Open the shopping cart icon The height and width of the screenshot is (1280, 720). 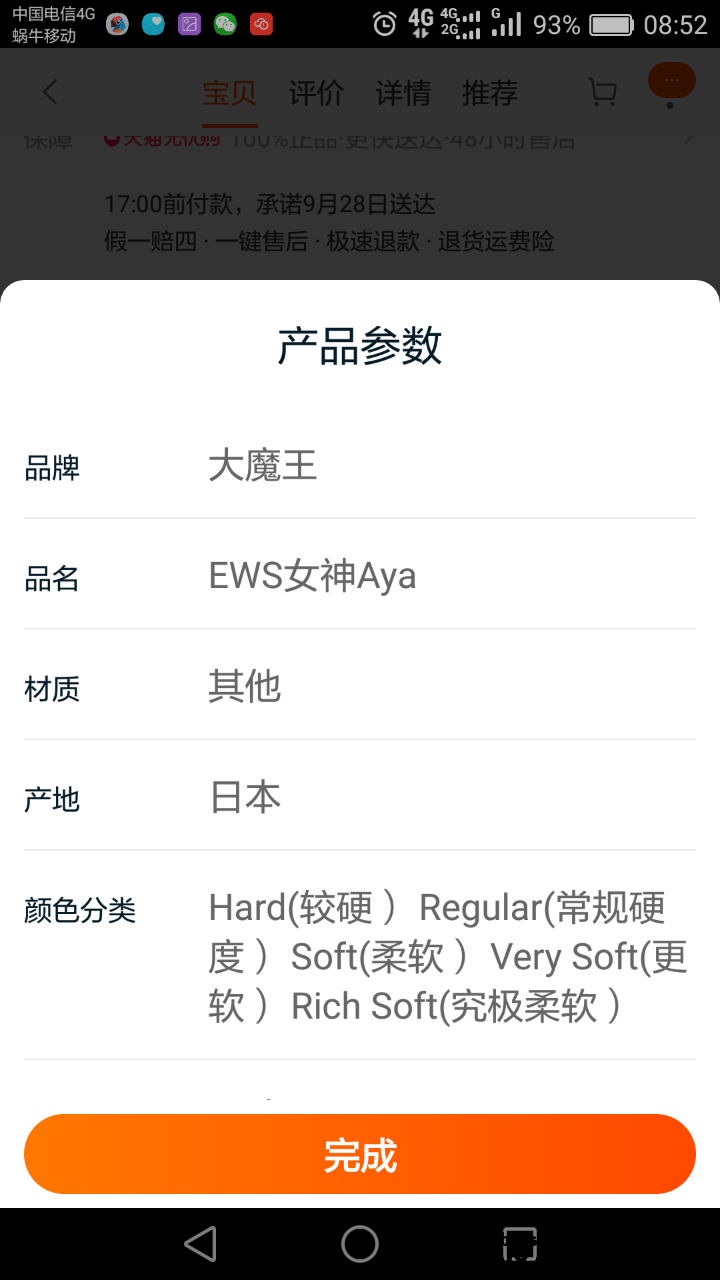pos(603,93)
